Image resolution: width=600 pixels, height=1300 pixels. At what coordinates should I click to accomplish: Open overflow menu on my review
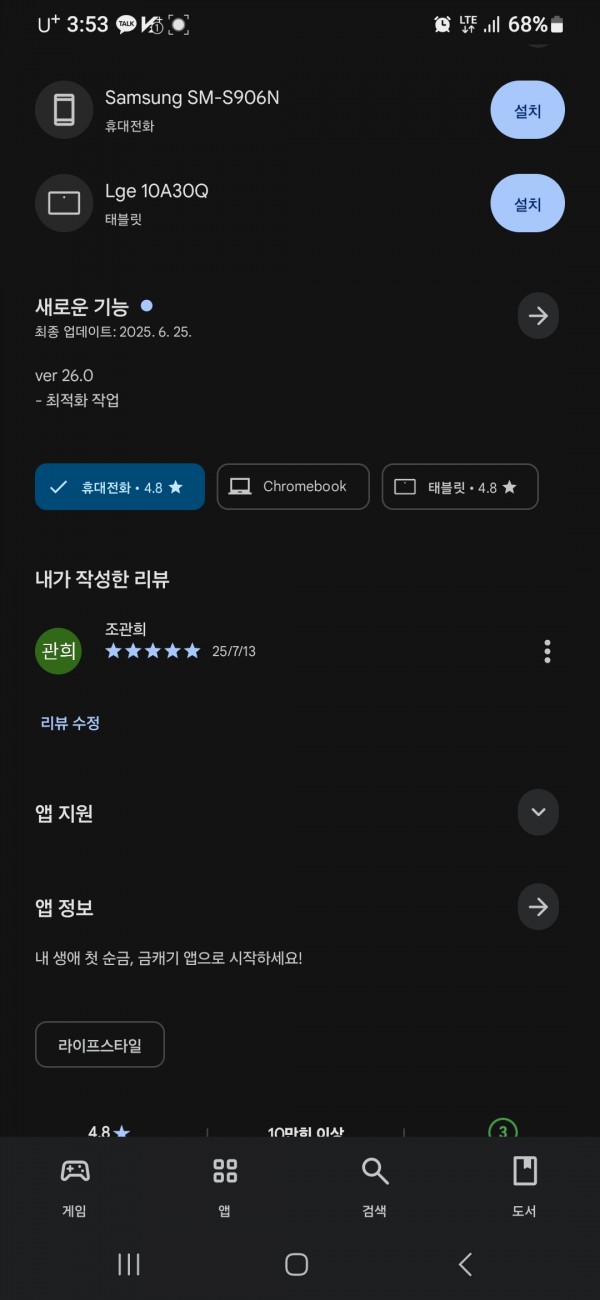pyautogui.click(x=547, y=652)
